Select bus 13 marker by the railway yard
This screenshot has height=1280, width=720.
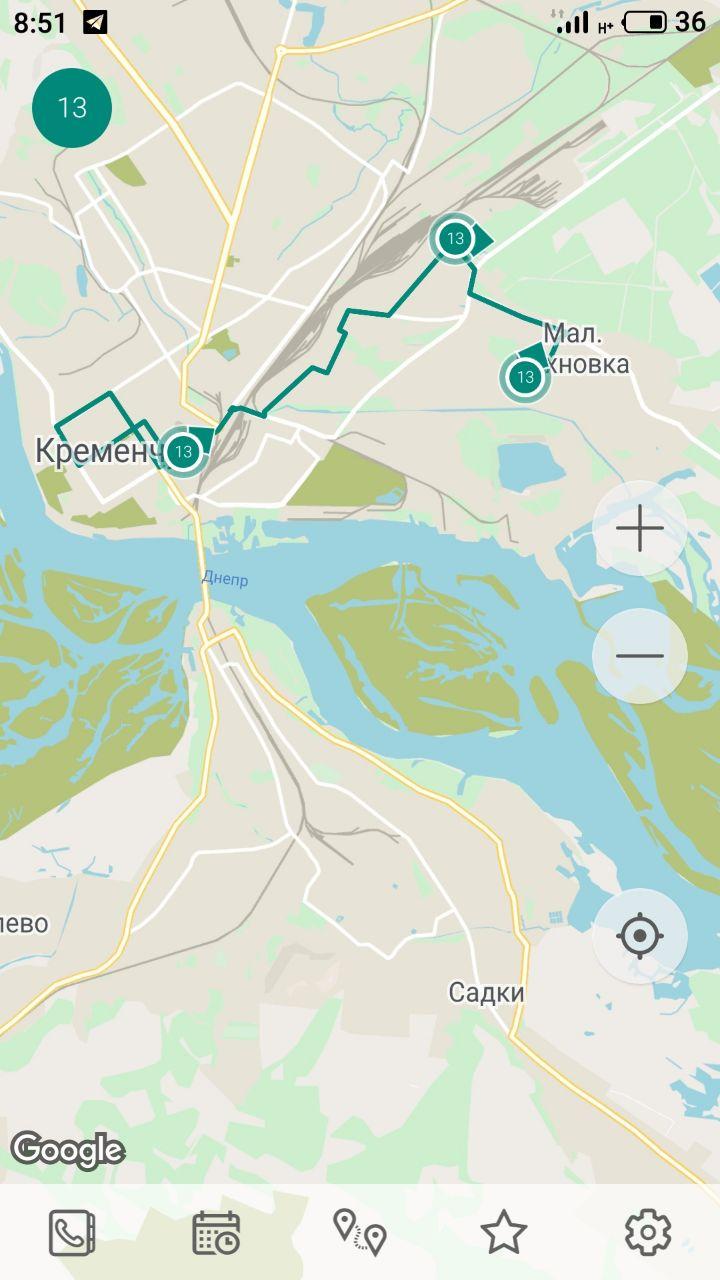(455, 239)
